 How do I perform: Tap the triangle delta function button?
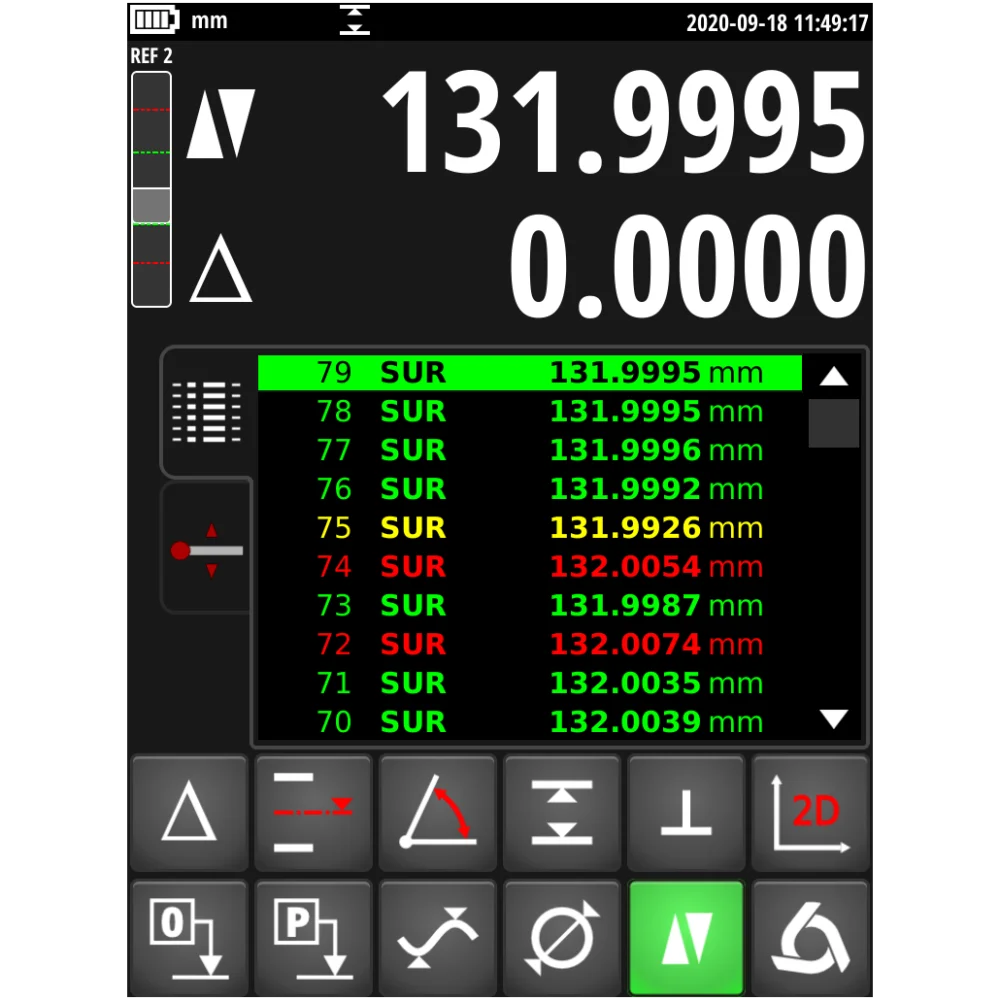189,812
